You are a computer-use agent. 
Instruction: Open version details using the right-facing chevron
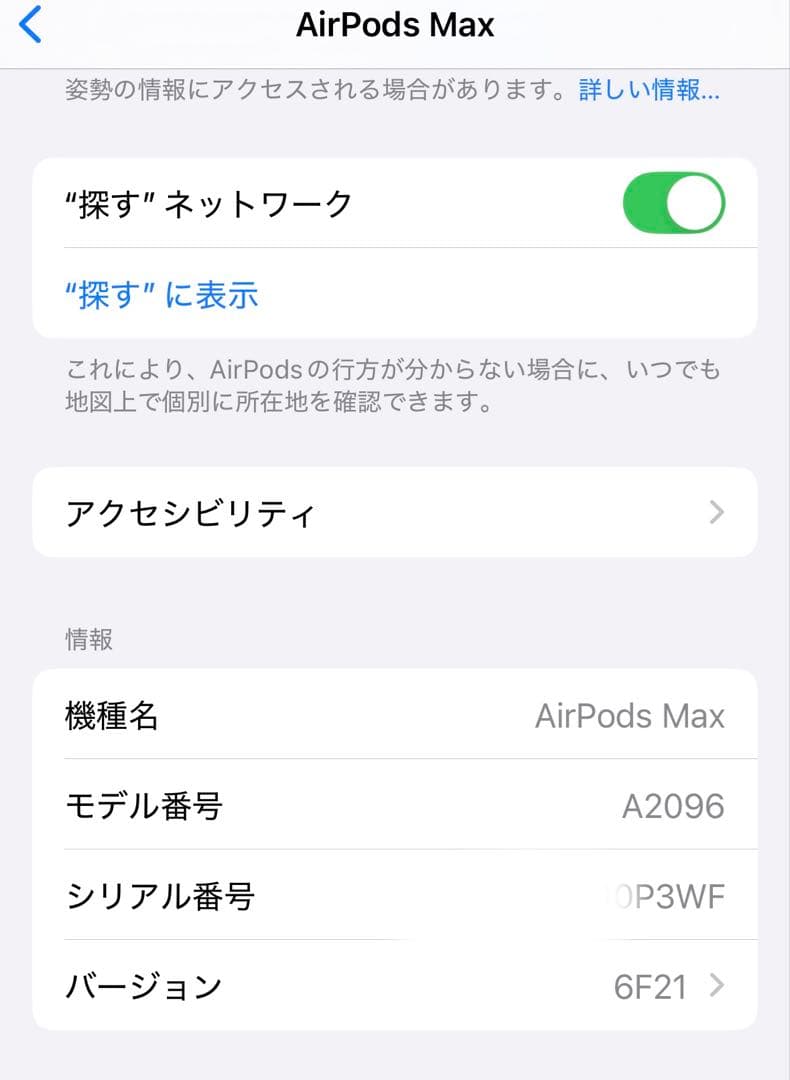point(716,986)
